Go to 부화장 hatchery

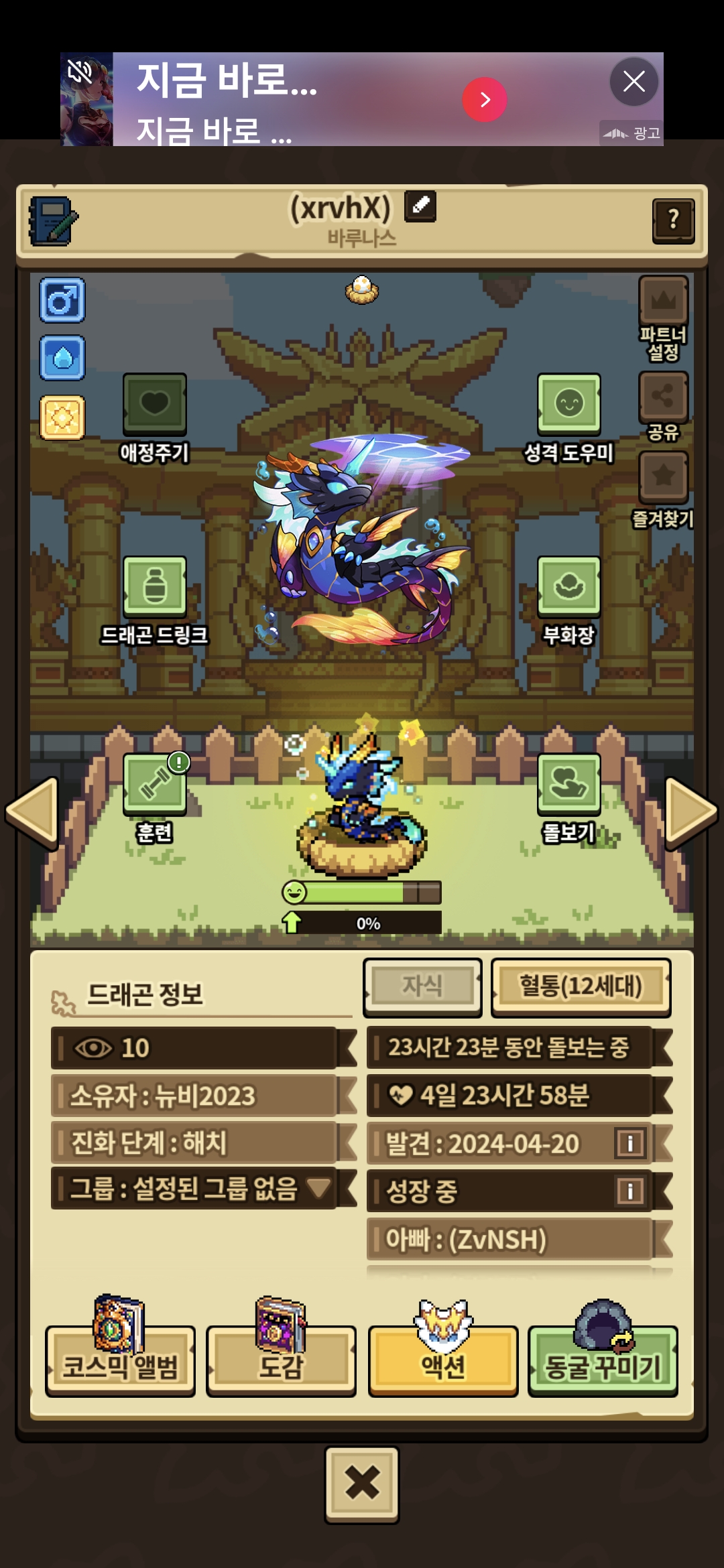(x=568, y=587)
